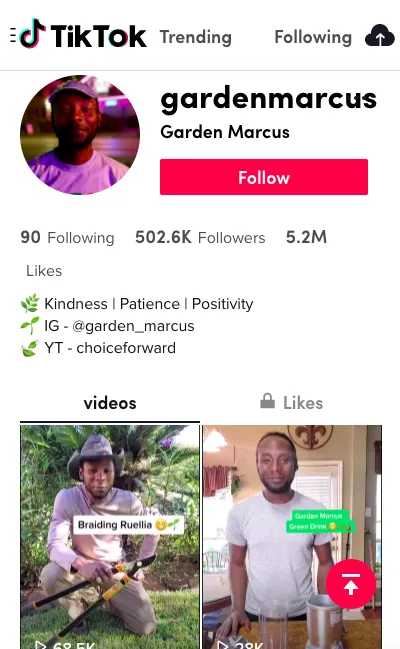The image size is (400, 649).
Task: Open the 90 Following list
Action: pos(67,238)
